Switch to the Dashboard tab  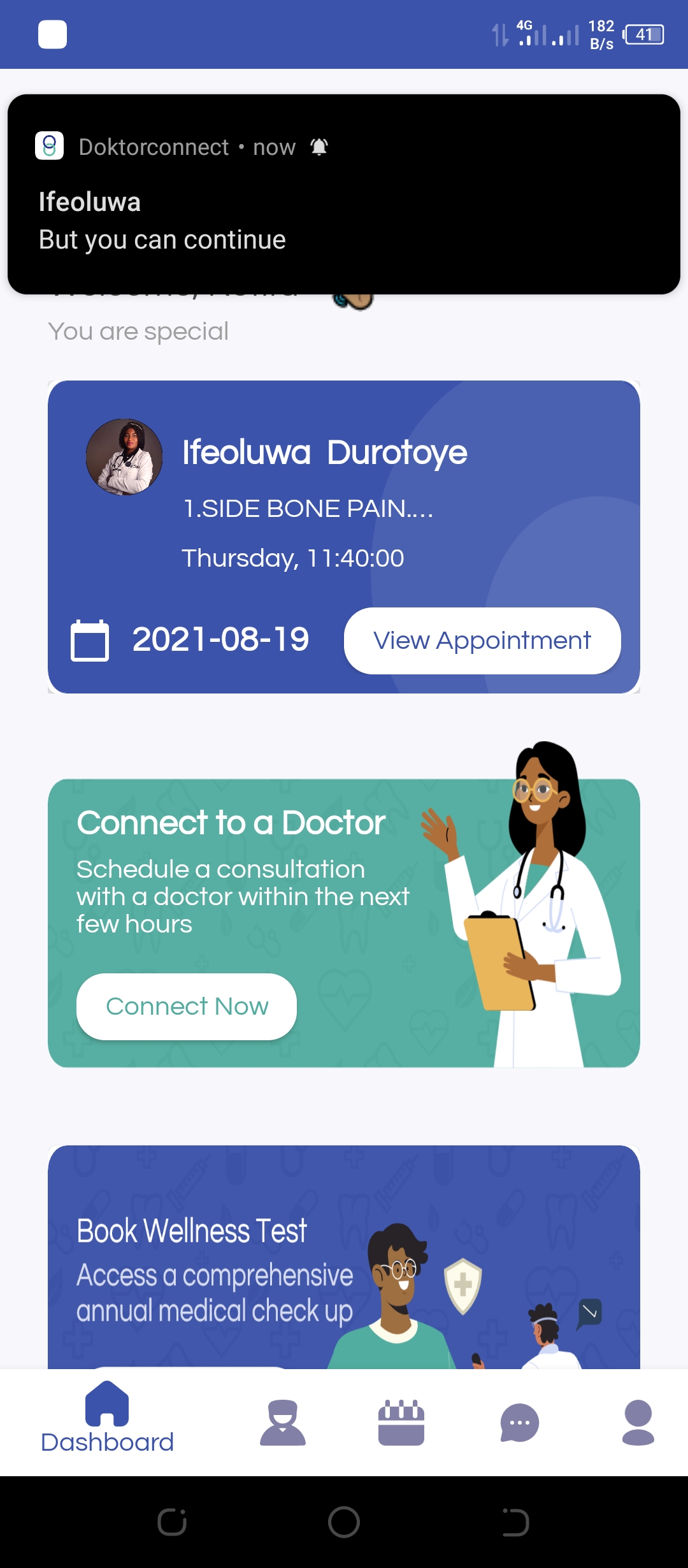click(x=107, y=1418)
